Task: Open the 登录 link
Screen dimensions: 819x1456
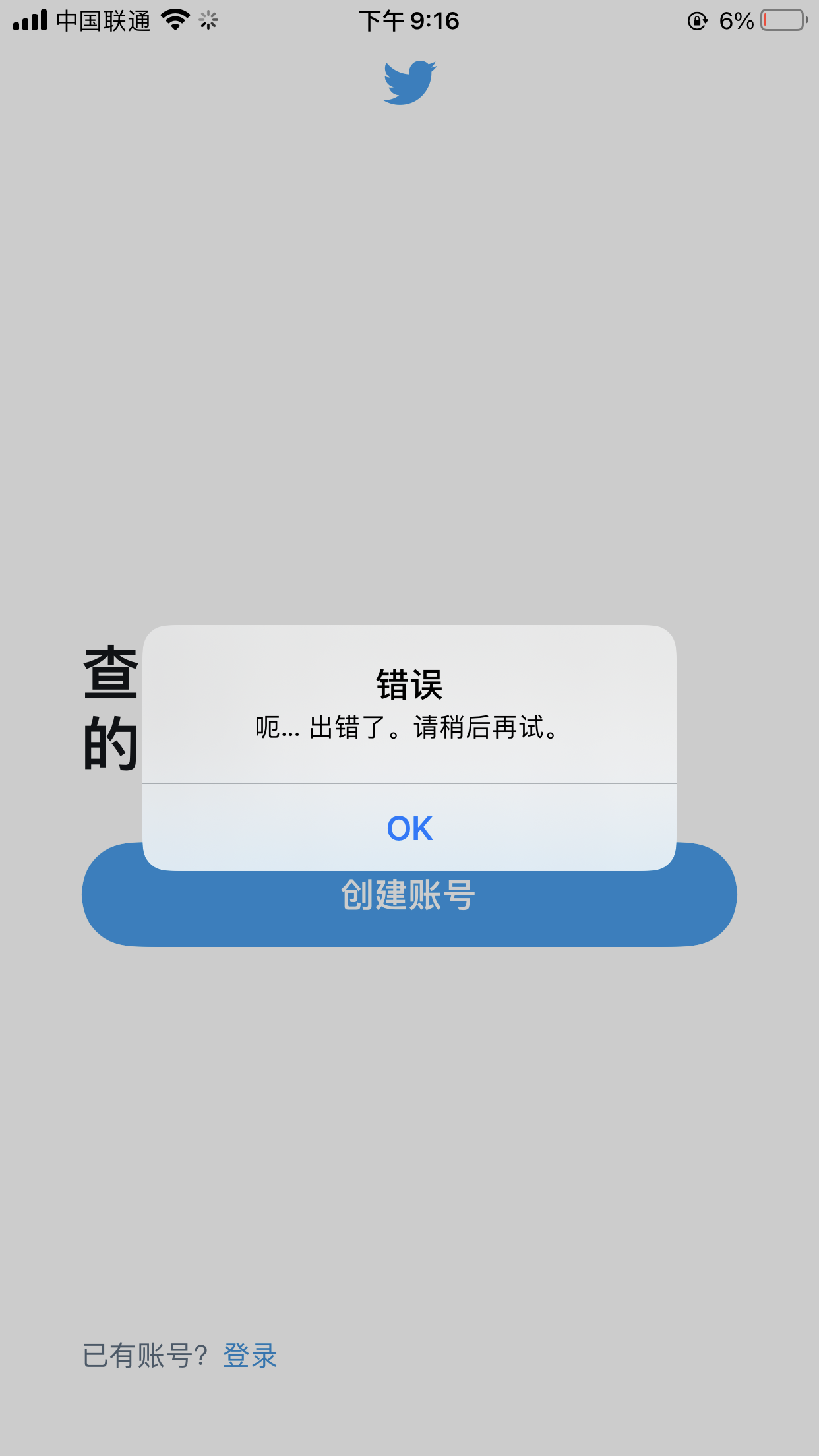Action: 250,1356
